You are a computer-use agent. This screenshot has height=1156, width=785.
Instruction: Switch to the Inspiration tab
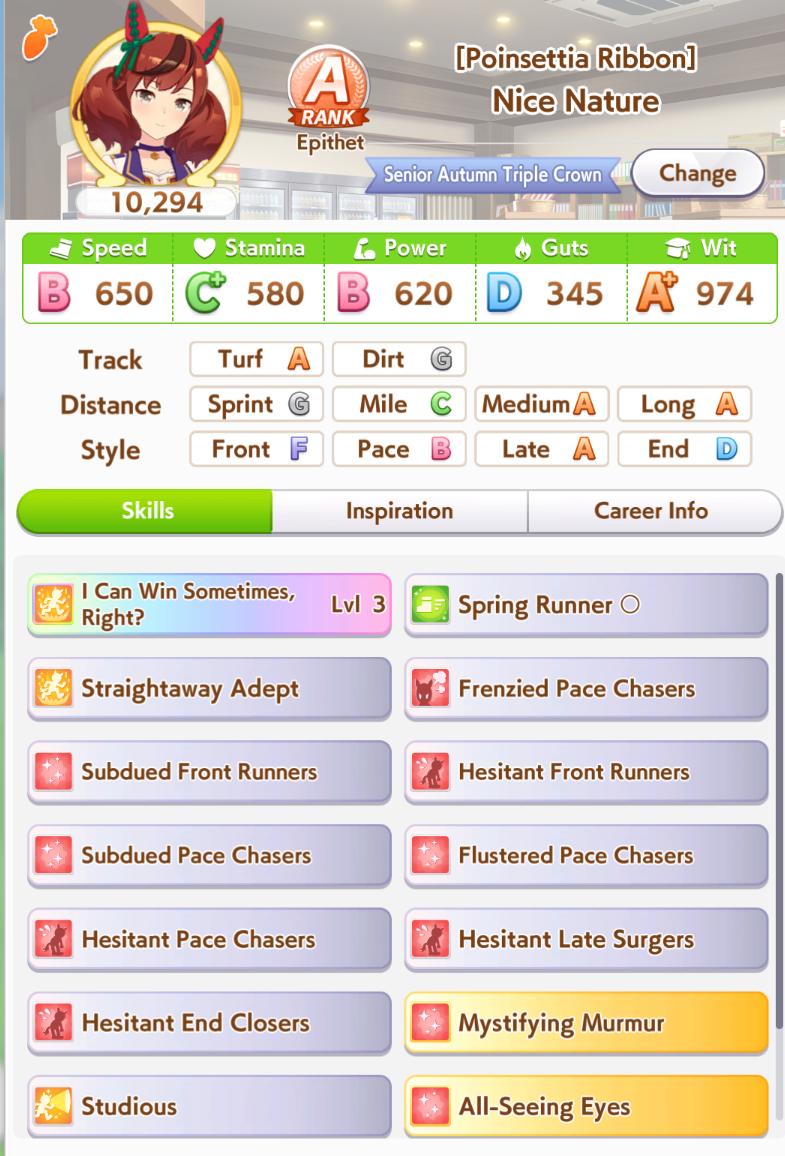tap(400, 511)
